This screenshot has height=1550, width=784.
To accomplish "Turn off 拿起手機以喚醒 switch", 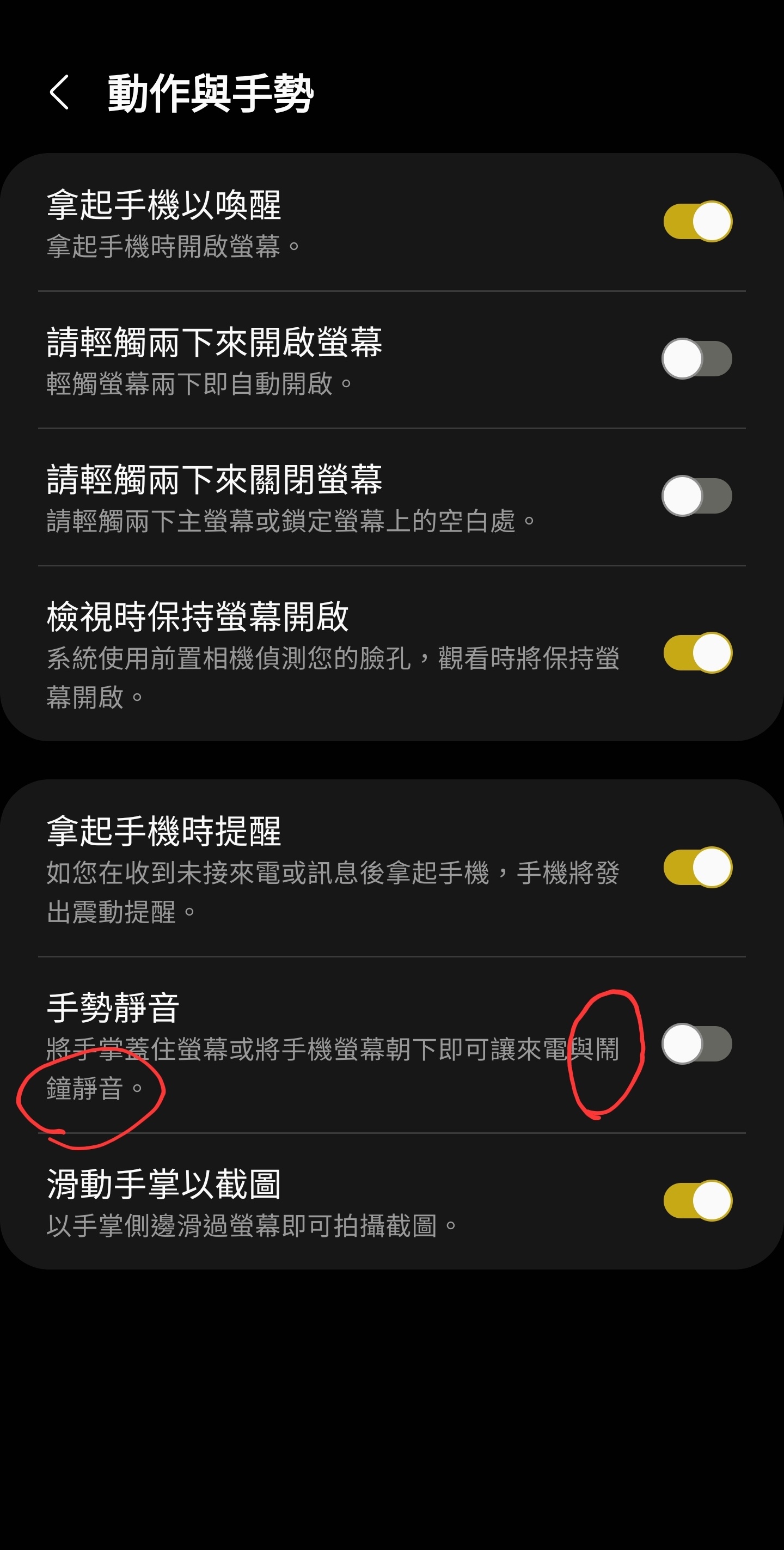I will tap(697, 222).
